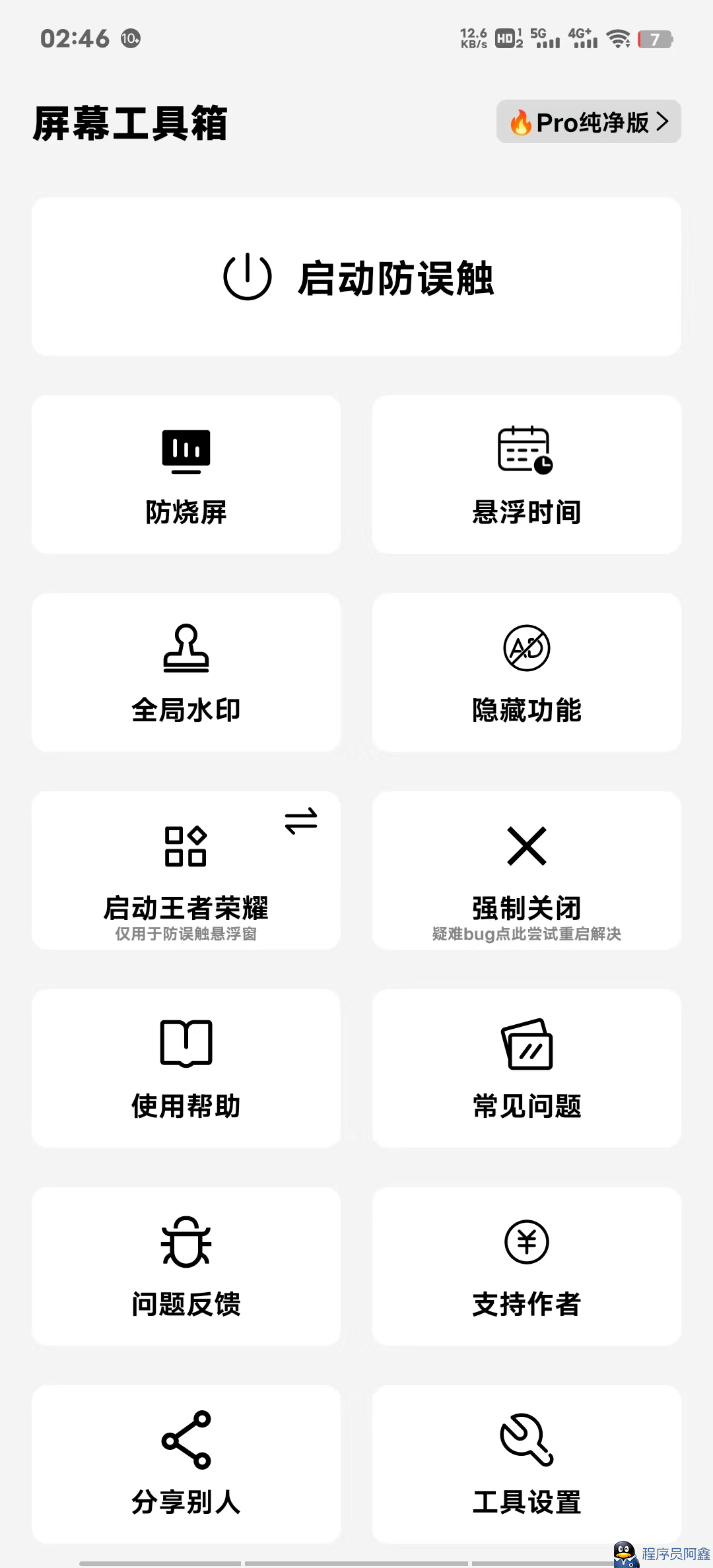The height and width of the screenshot is (1568, 713).
Task: Open the 悬浮时间 feature
Action: tap(527, 474)
